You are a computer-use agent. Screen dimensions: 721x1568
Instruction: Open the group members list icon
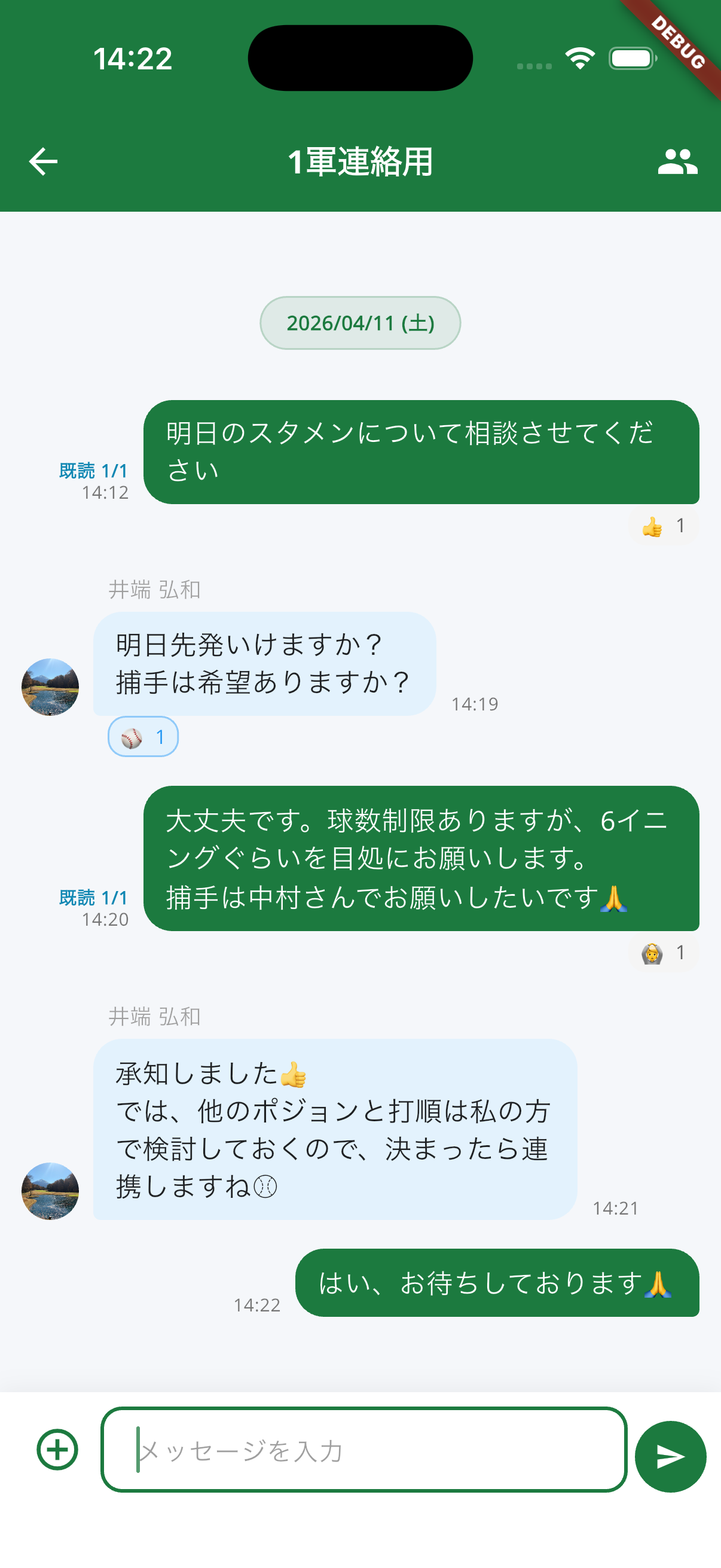[677, 161]
